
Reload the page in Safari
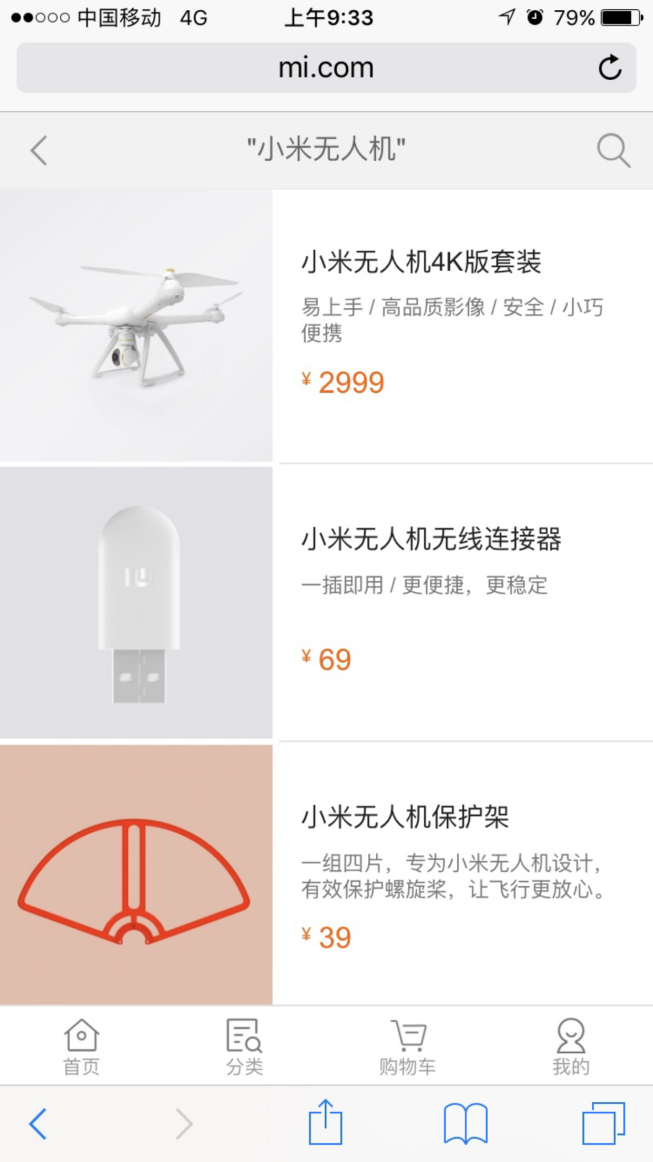(x=609, y=68)
